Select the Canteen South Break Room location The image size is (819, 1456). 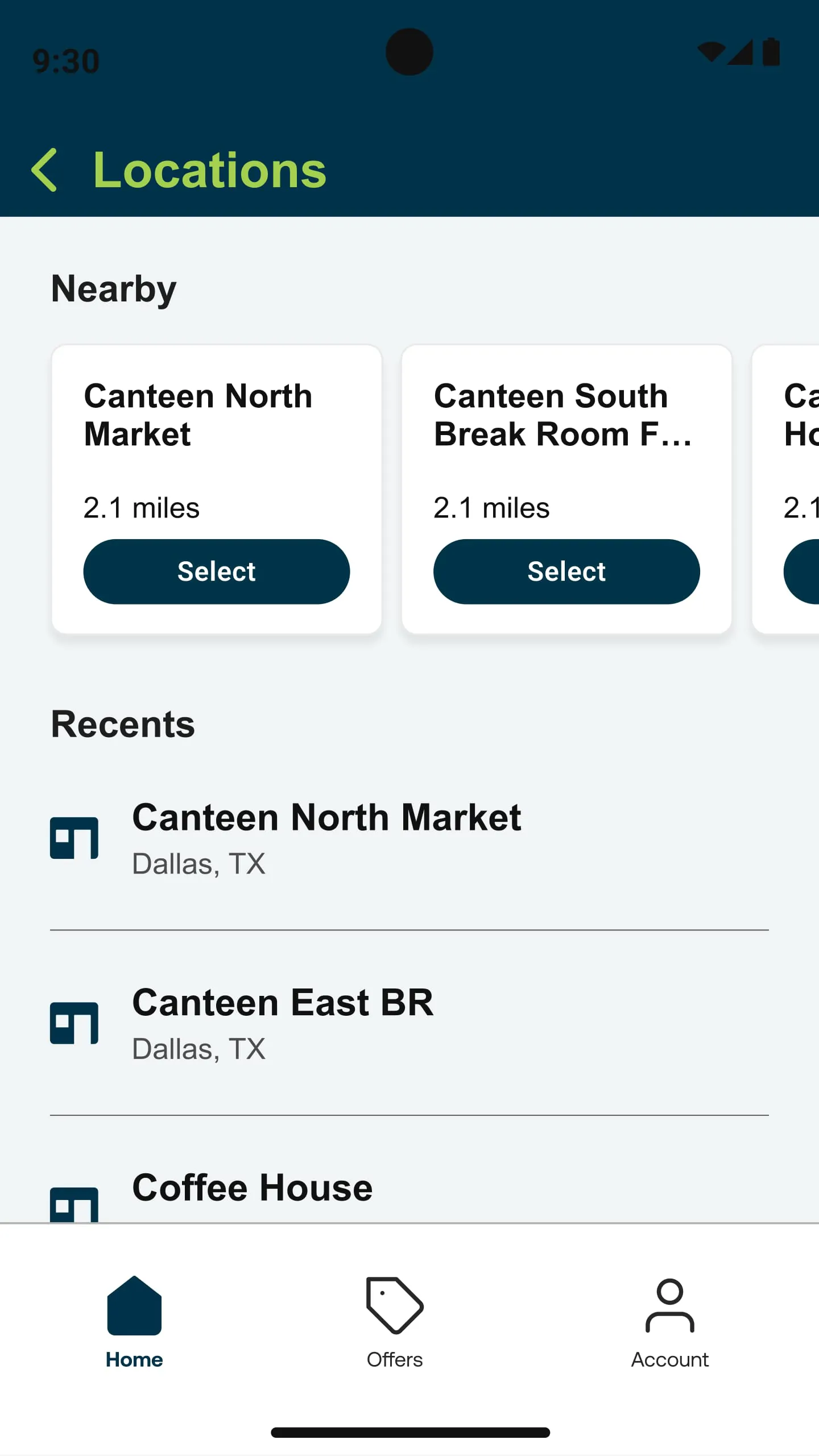pyautogui.click(x=566, y=571)
